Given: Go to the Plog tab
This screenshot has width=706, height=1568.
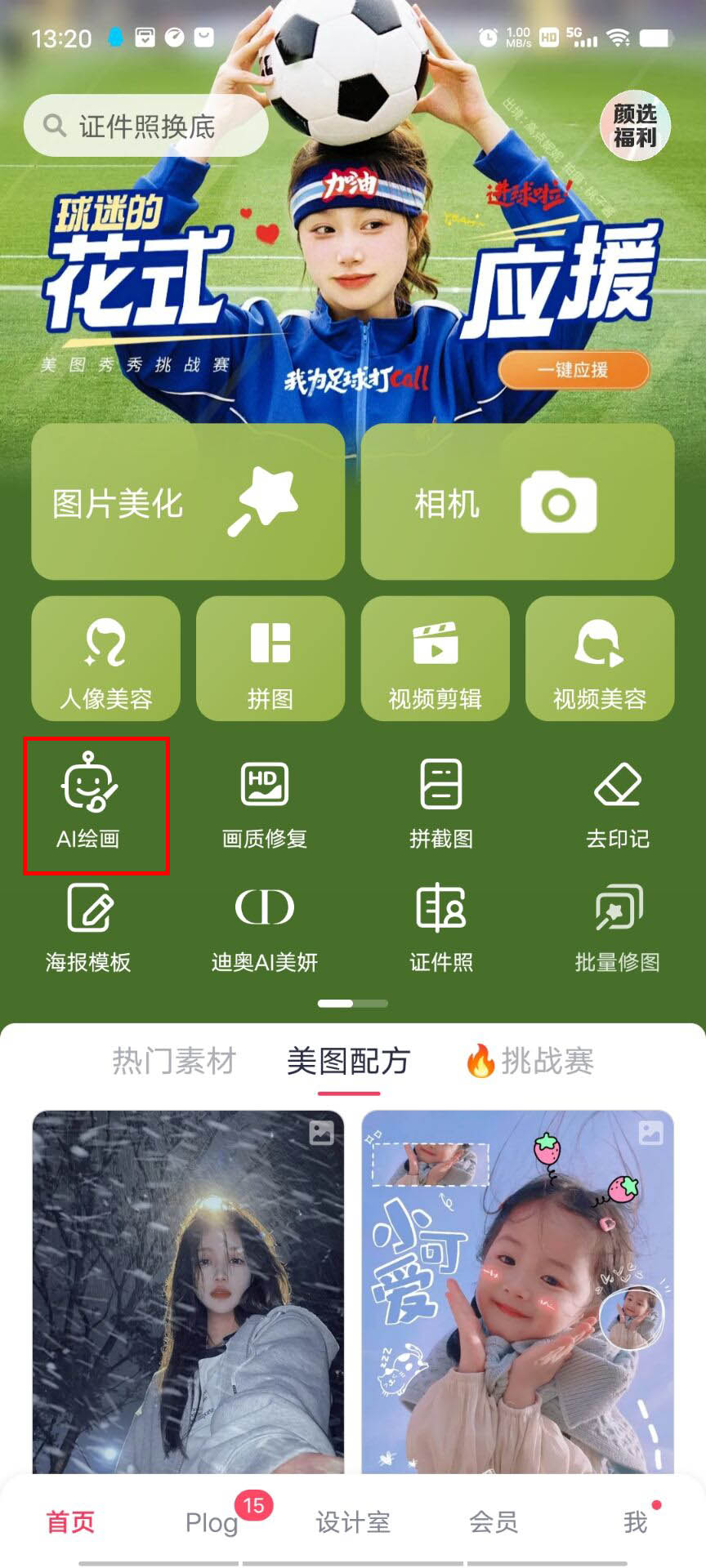Looking at the screenshot, I should click(212, 1521).
